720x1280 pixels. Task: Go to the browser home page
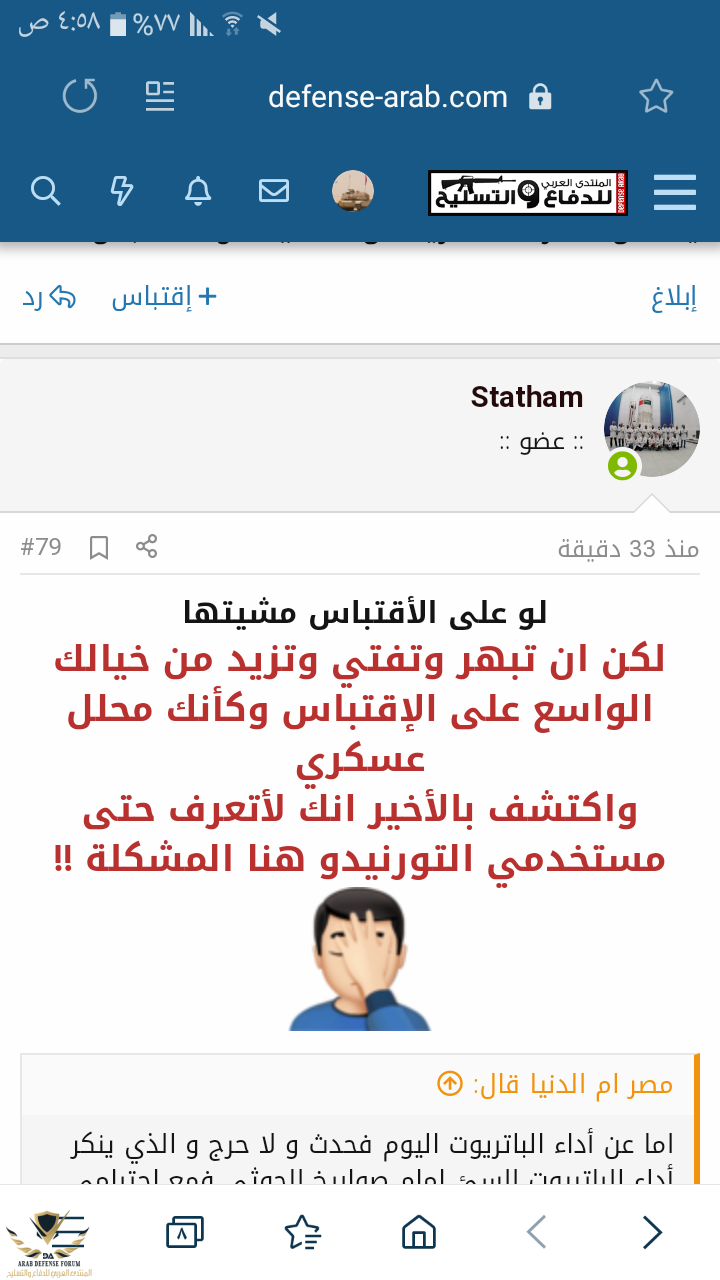419,1232
